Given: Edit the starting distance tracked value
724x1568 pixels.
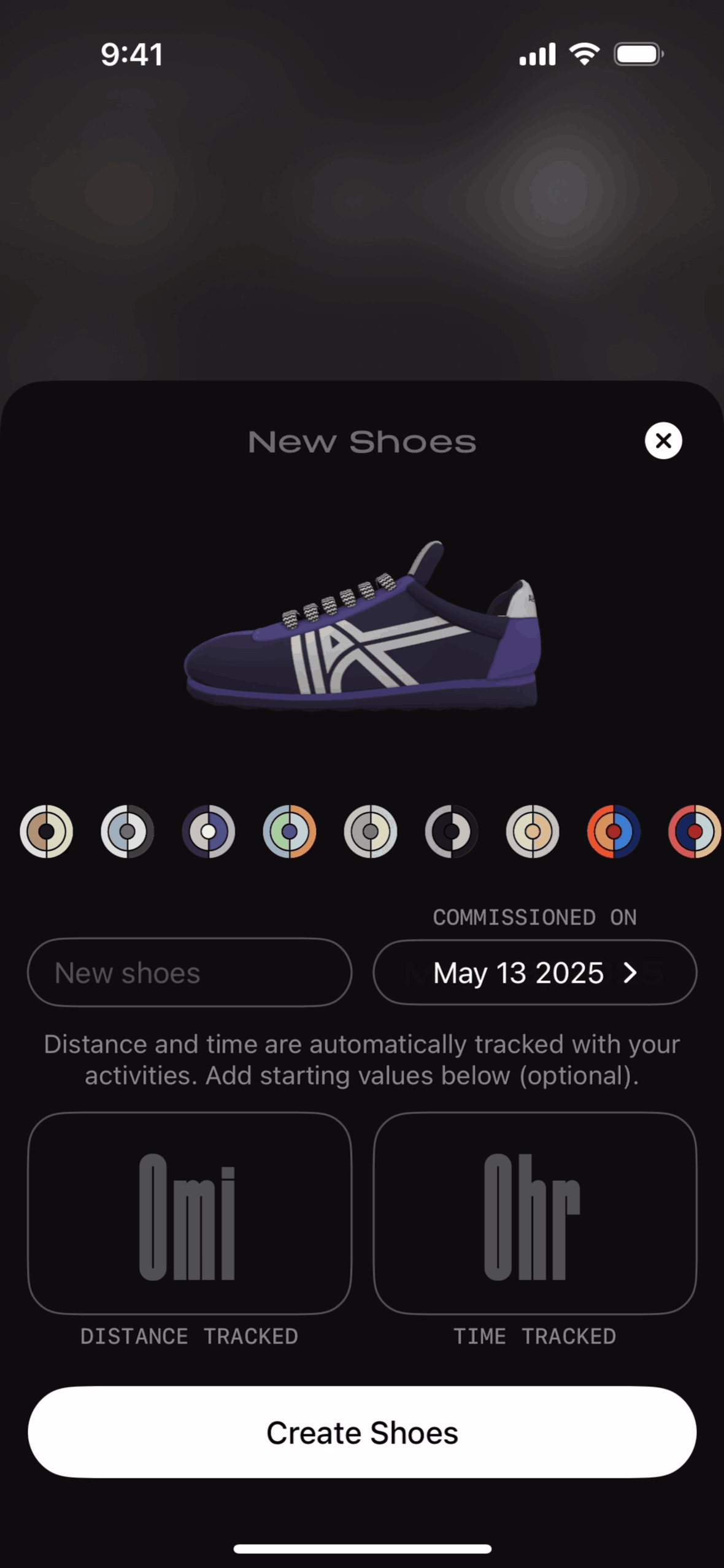Looking at the screenshot, I should point(190,1213).
